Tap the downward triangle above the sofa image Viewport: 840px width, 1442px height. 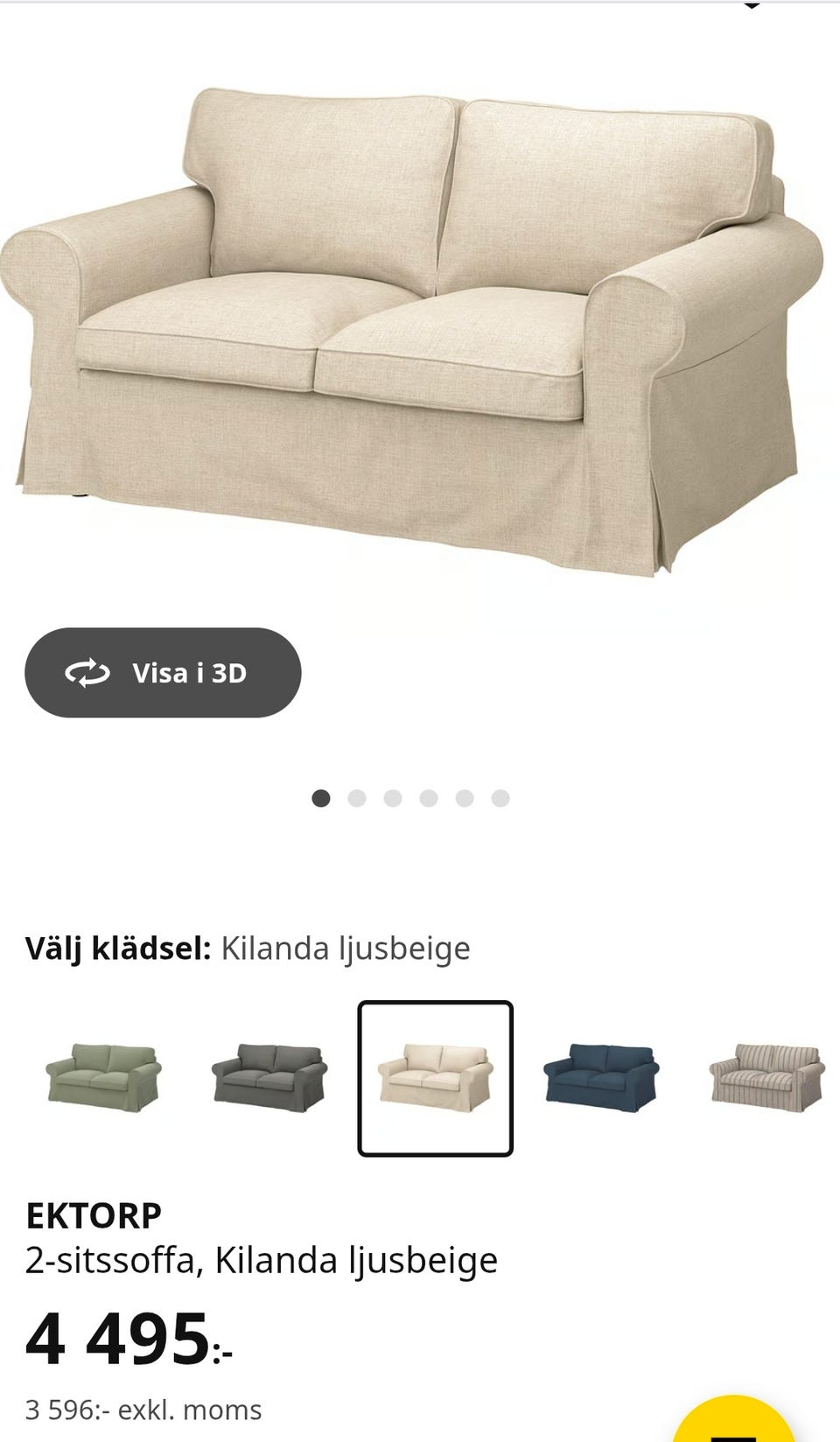pyautogui.click(x=752, y=7)
